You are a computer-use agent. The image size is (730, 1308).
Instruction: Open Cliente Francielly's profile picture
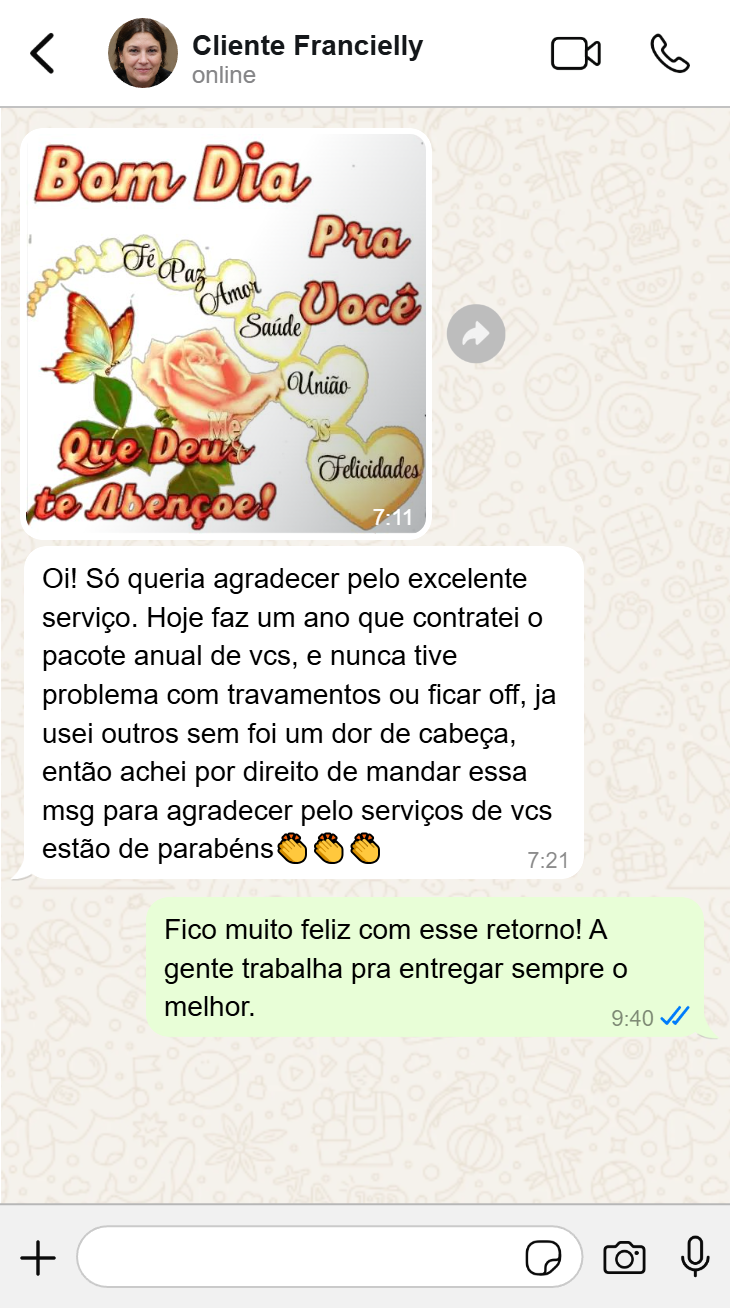point(143,53)
